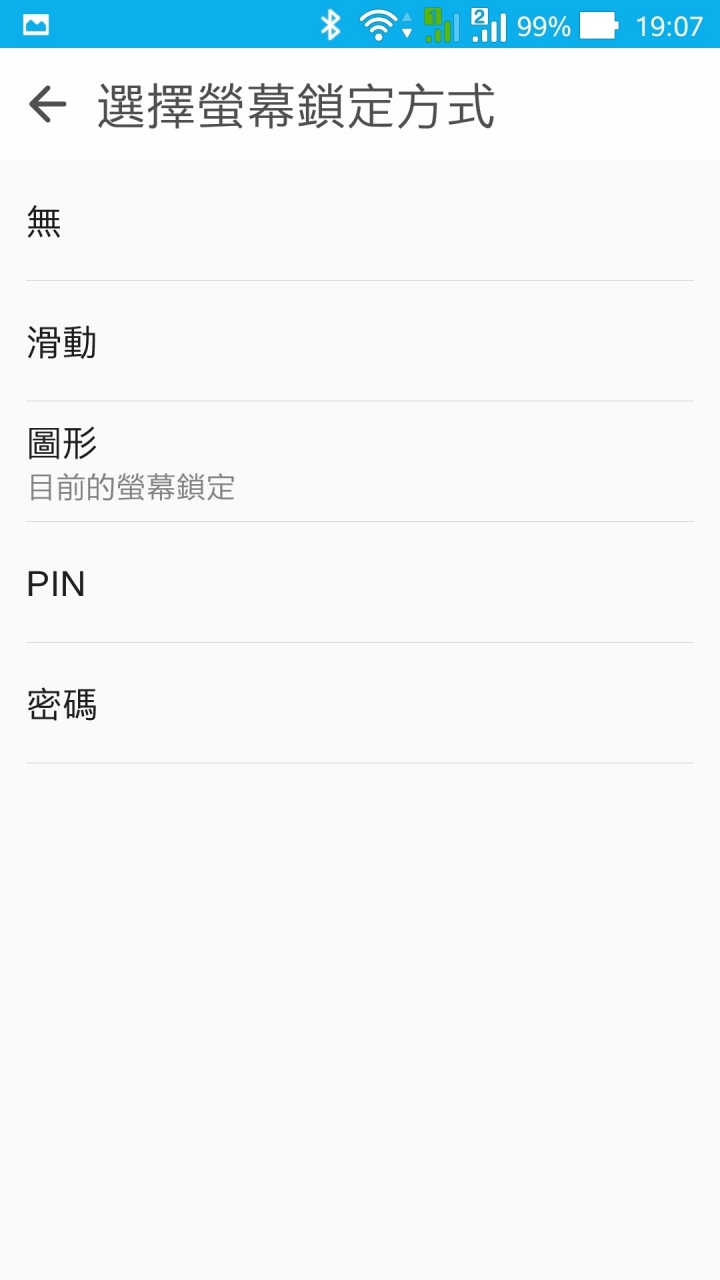Select PIN as the lock method

(x=360, y=583)
